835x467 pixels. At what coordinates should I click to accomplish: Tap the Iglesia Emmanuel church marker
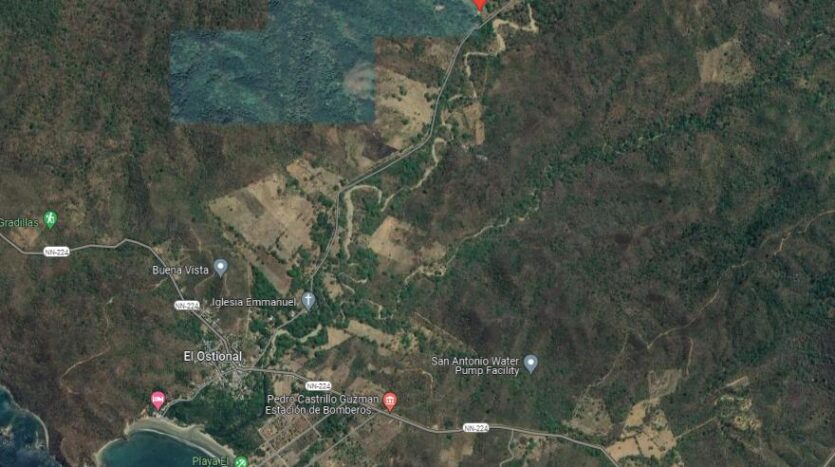[308, 300]
